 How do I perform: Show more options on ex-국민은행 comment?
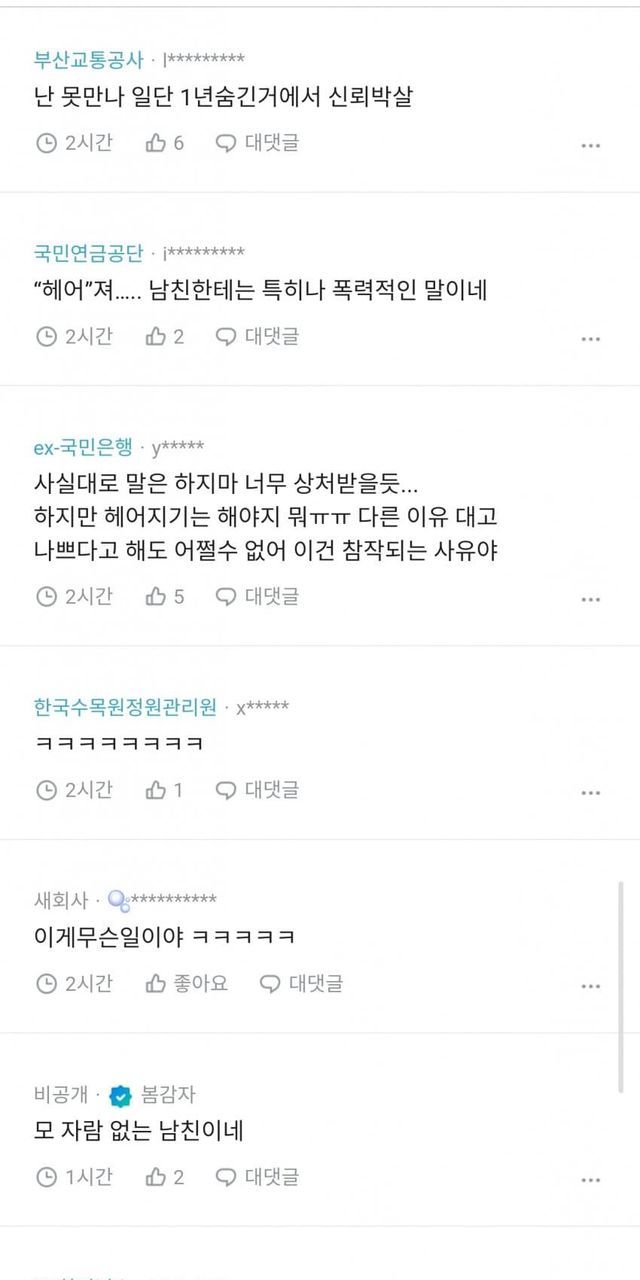591,599
